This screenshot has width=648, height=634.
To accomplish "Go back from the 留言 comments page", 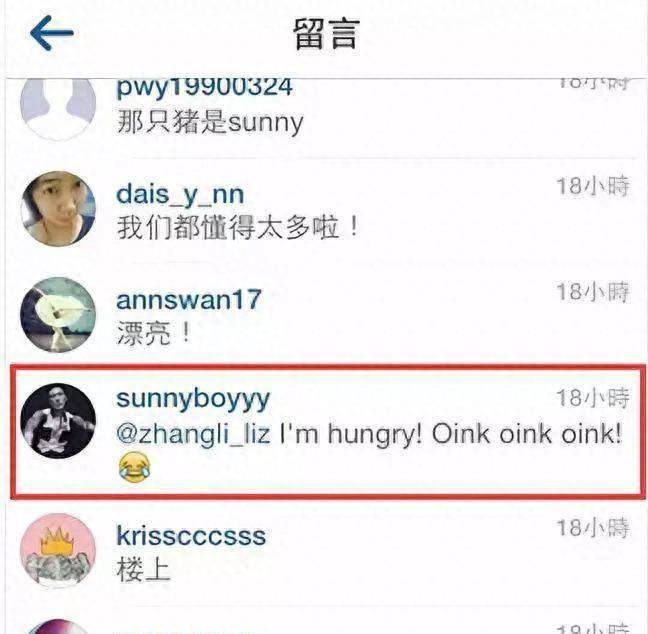I will tap(52, 33).
